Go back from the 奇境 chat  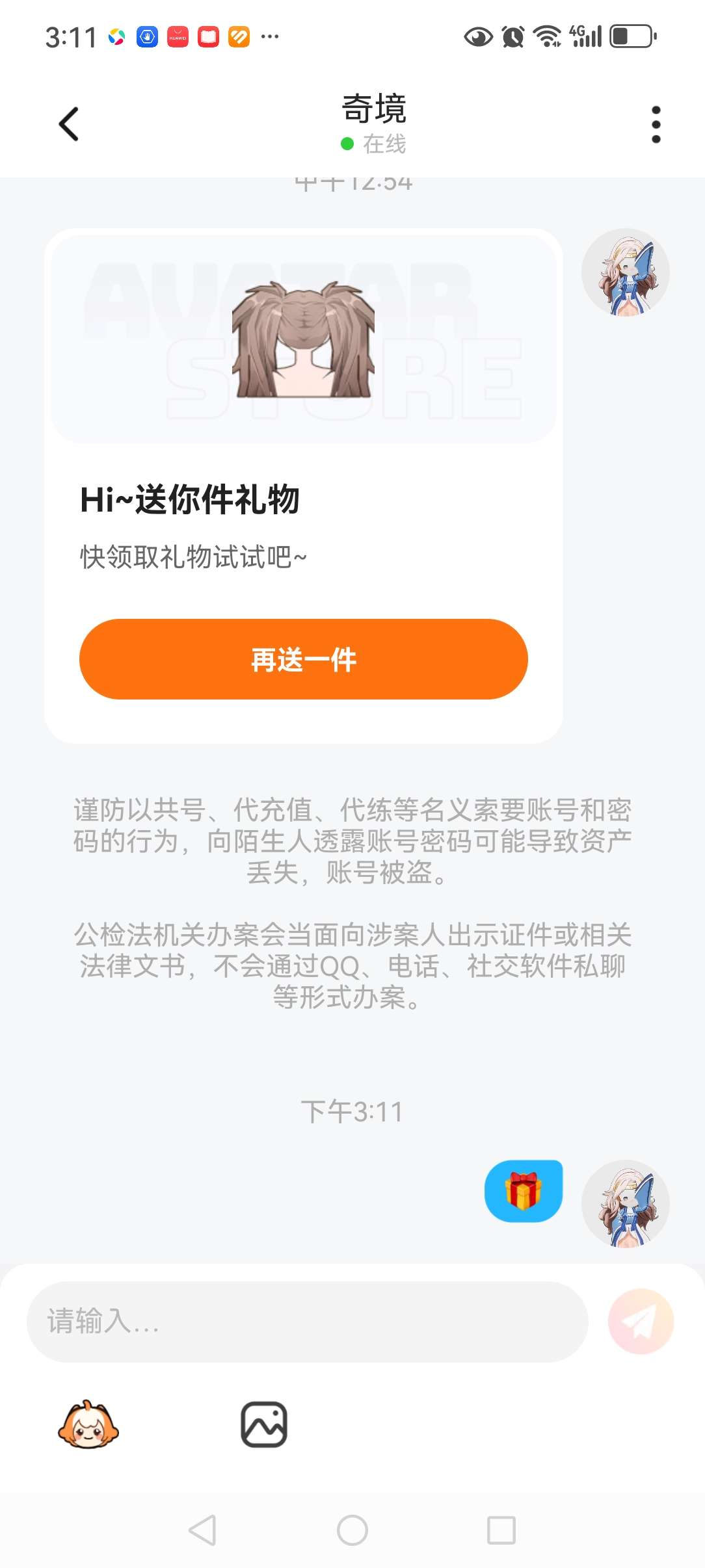(x=69, y=124)
